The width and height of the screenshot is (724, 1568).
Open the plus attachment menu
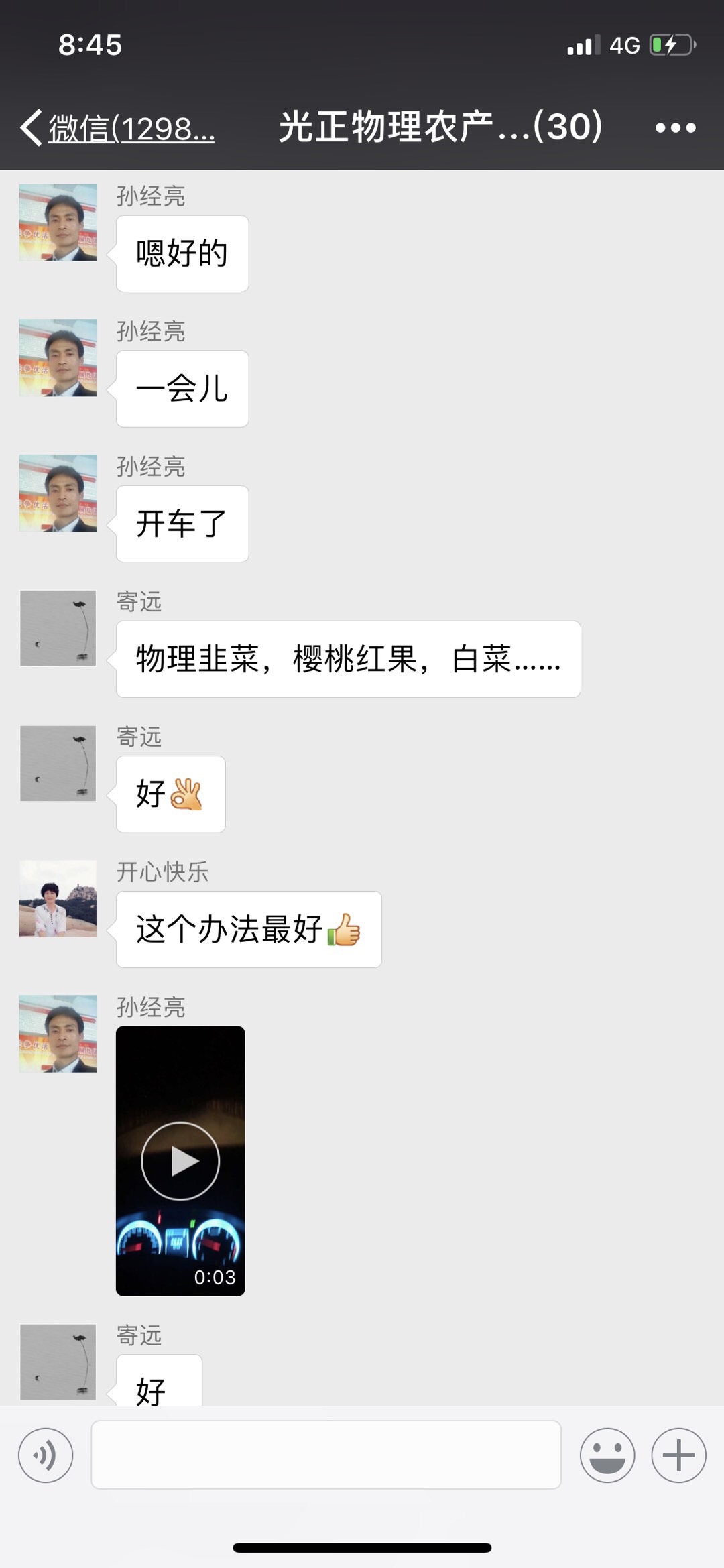678,1455
